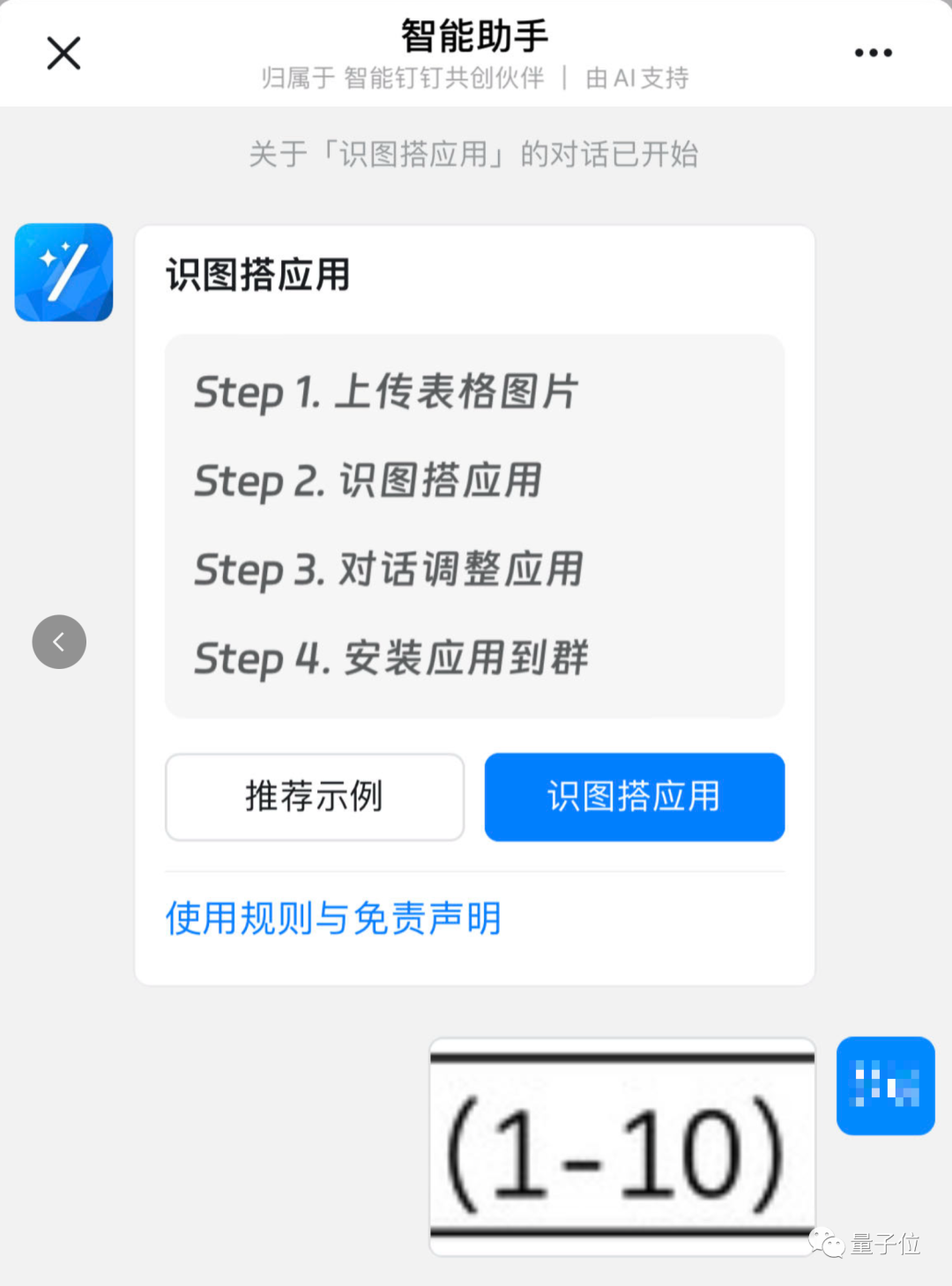Click the 量子位 watermark logo
Viewport: 952px width, 1286px height.
(867, 1245)
